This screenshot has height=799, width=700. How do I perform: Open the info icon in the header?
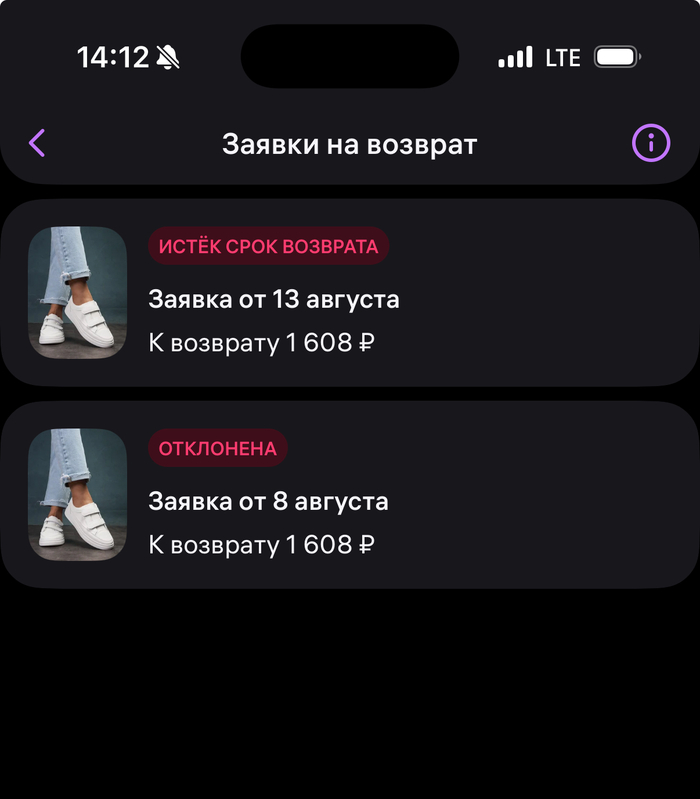click(x=651, y=143)
